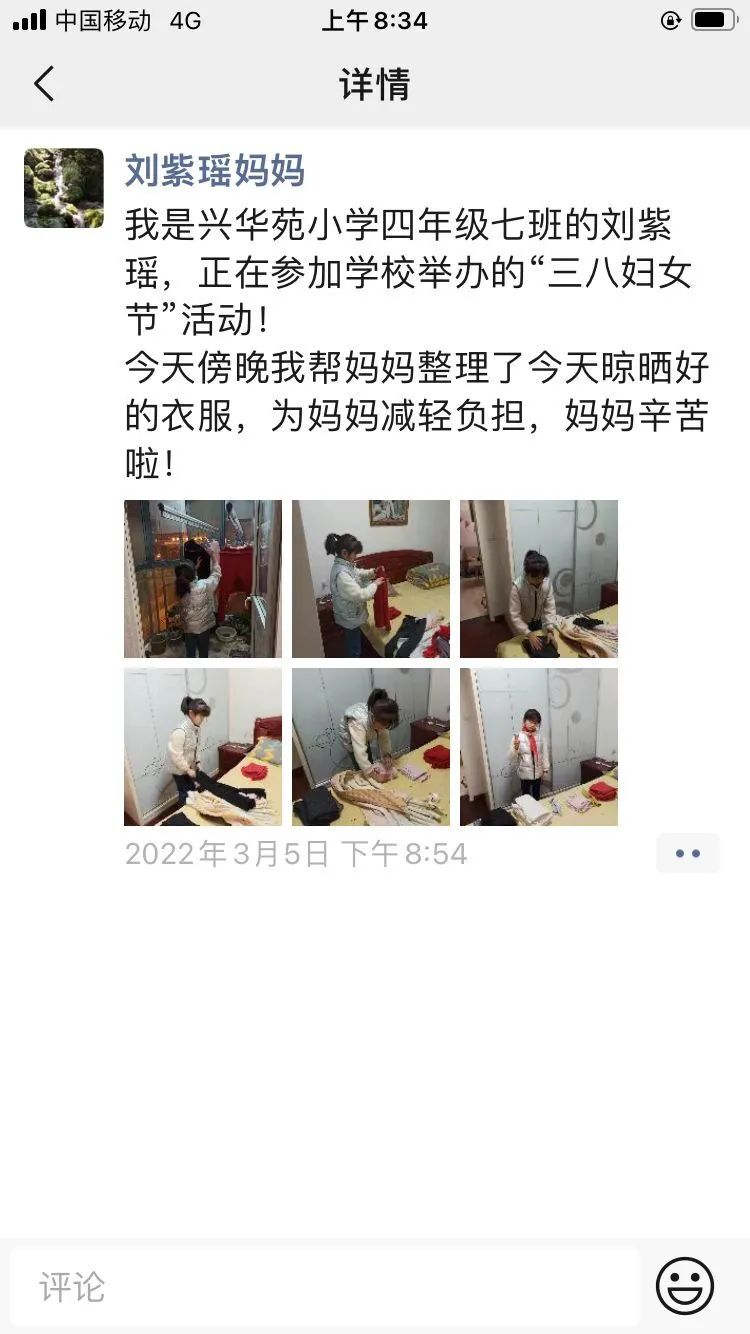Open the third photo in the top row
Viewport: 750px width, 1334px height.
pos(539,579)
